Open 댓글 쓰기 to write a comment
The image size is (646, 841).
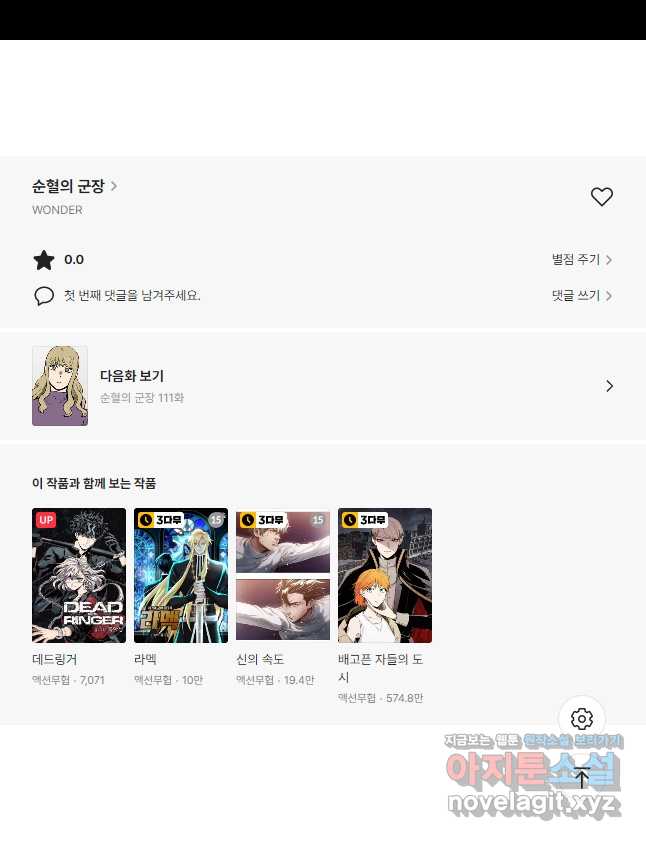581,296
